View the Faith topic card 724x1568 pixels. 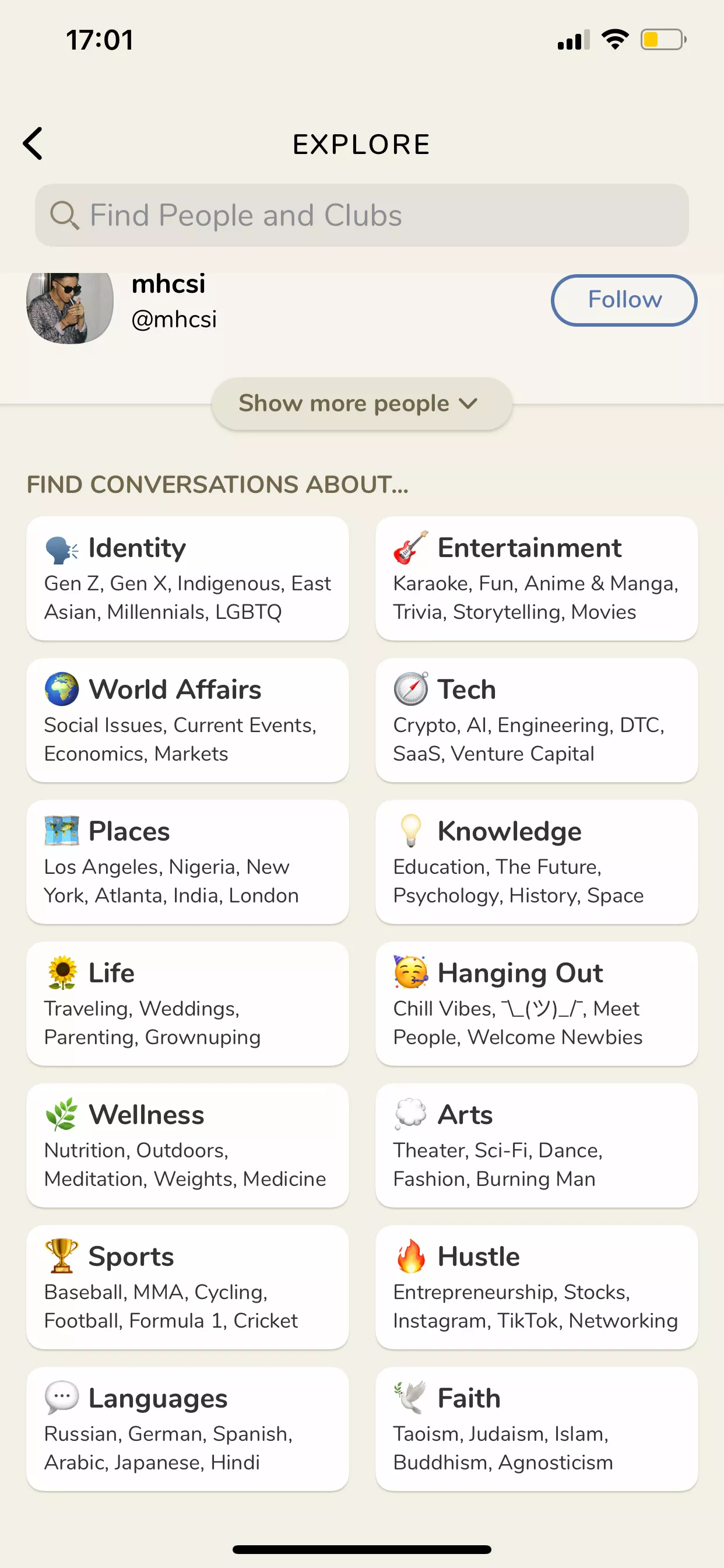pos(537,1429)
